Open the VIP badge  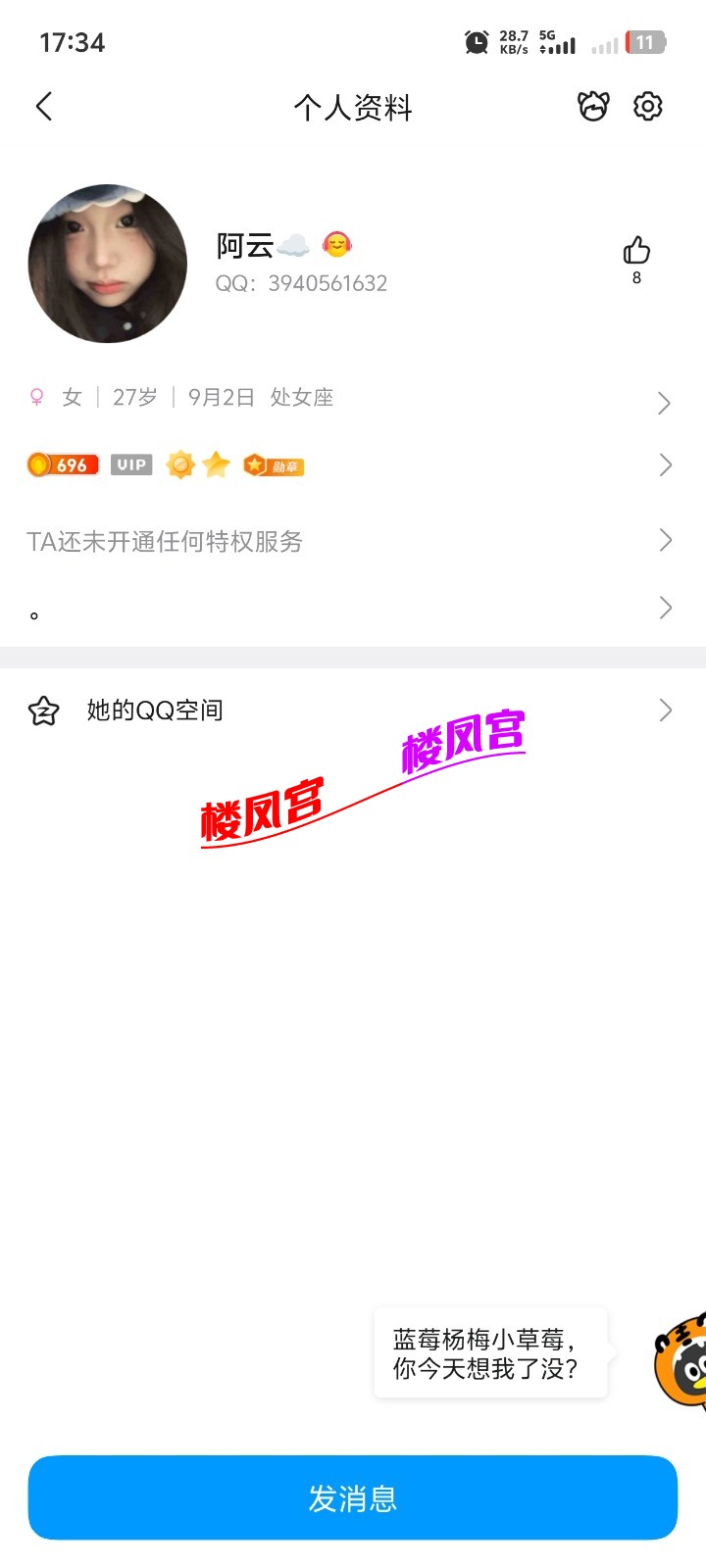(131, 465)
